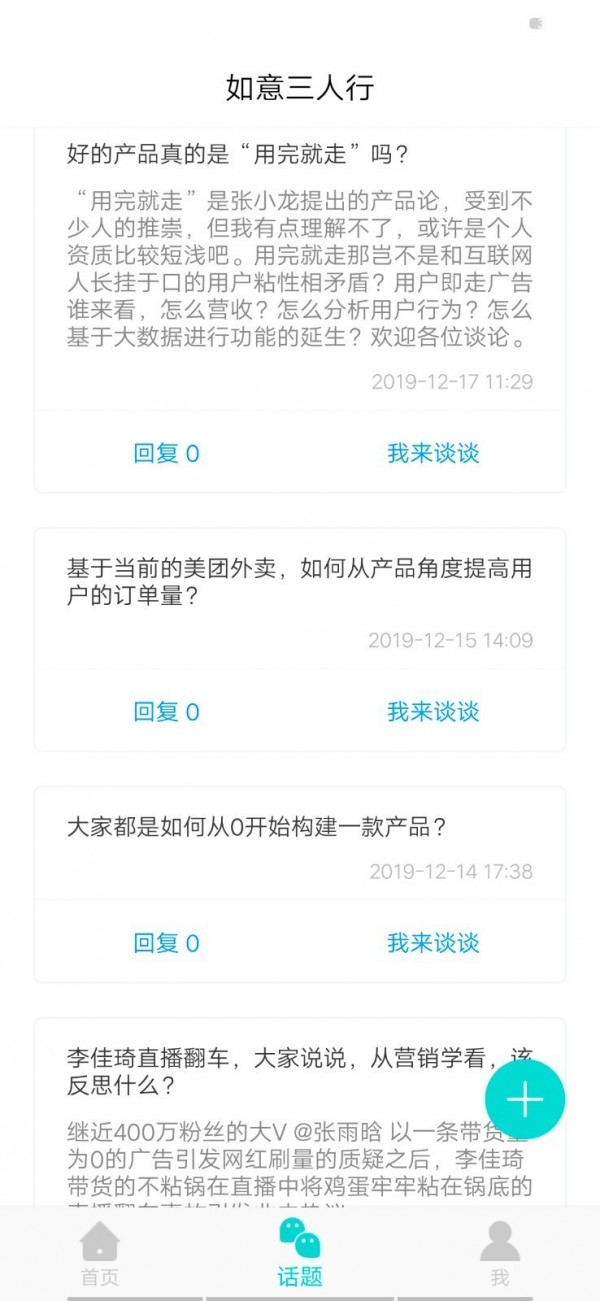Tap 回复 0 under 如何从0开始构建一款产品

[x=166, y=942]
